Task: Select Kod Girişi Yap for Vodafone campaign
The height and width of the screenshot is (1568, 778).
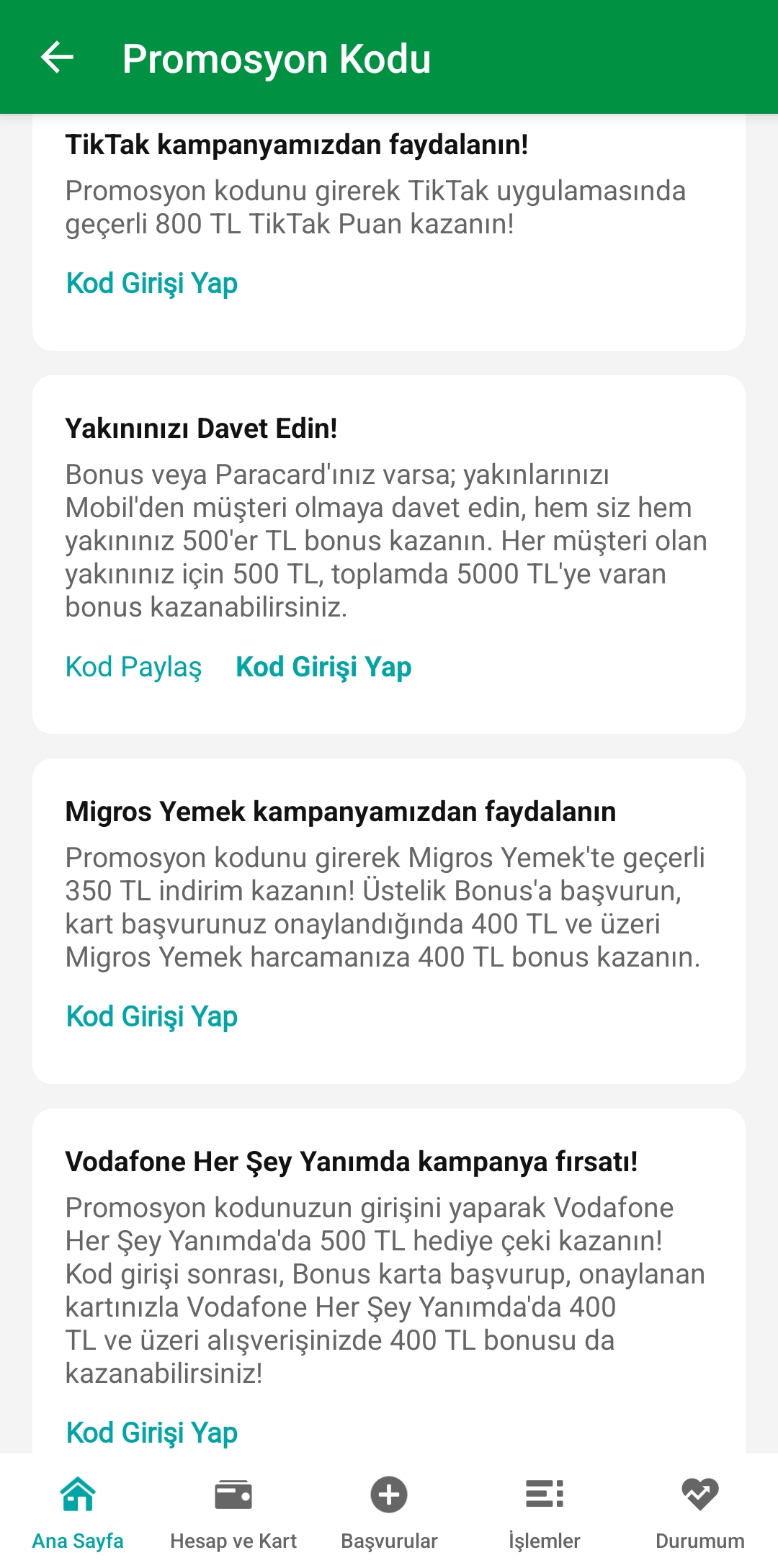Action: (x=151, y=1433)
